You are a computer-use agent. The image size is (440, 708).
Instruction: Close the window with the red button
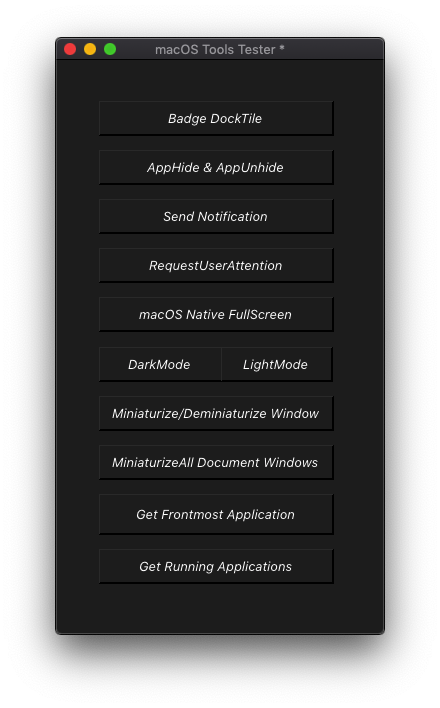(x=70, y=49)
